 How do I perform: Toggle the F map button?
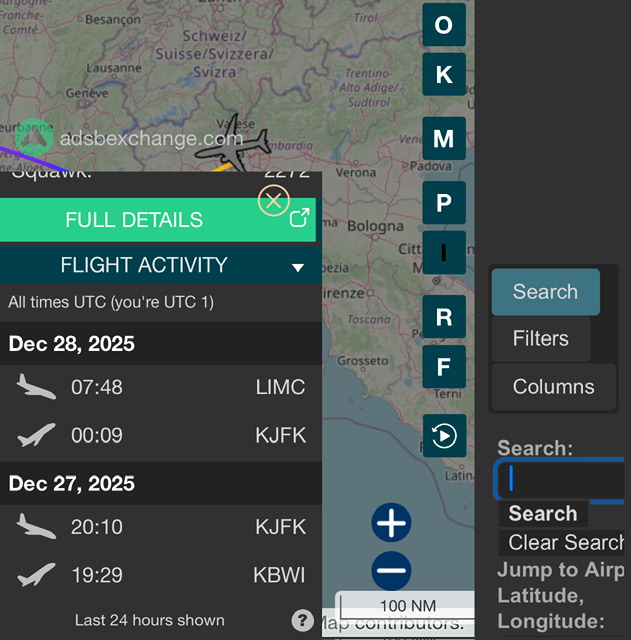(444, 367)
